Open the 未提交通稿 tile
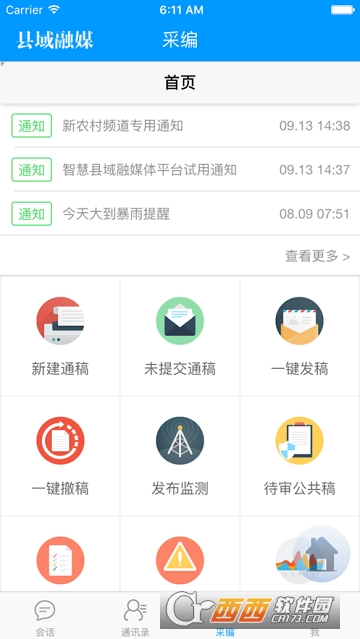 (x=180, y=336)
